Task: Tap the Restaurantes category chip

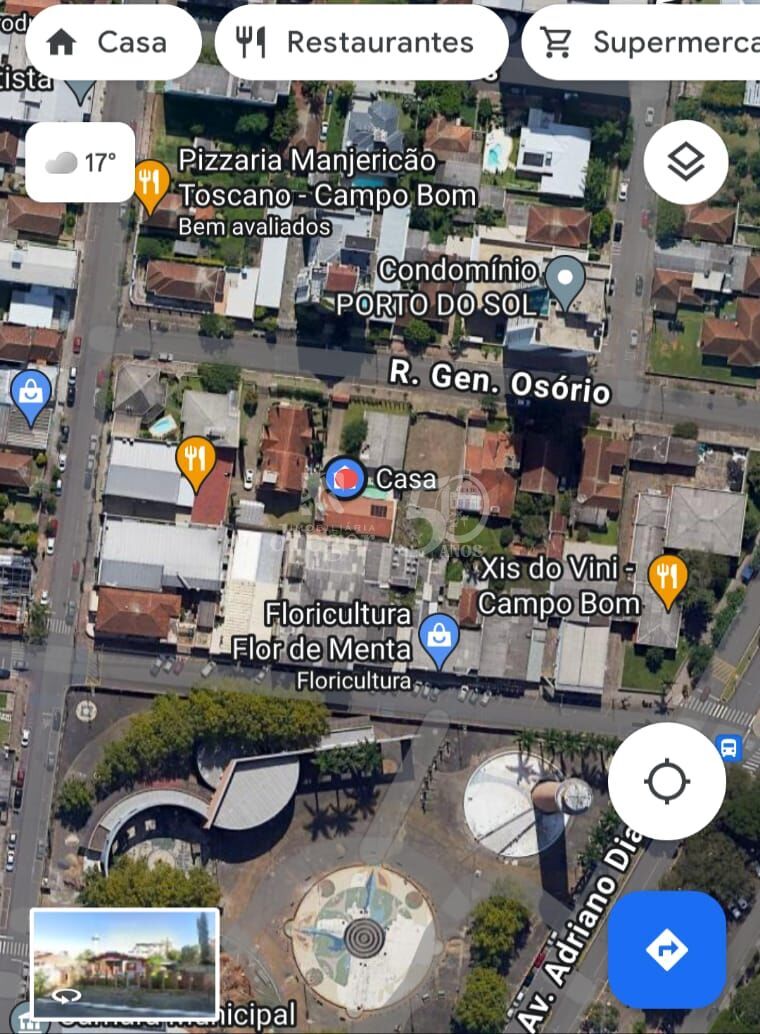Action: [360, 42]
